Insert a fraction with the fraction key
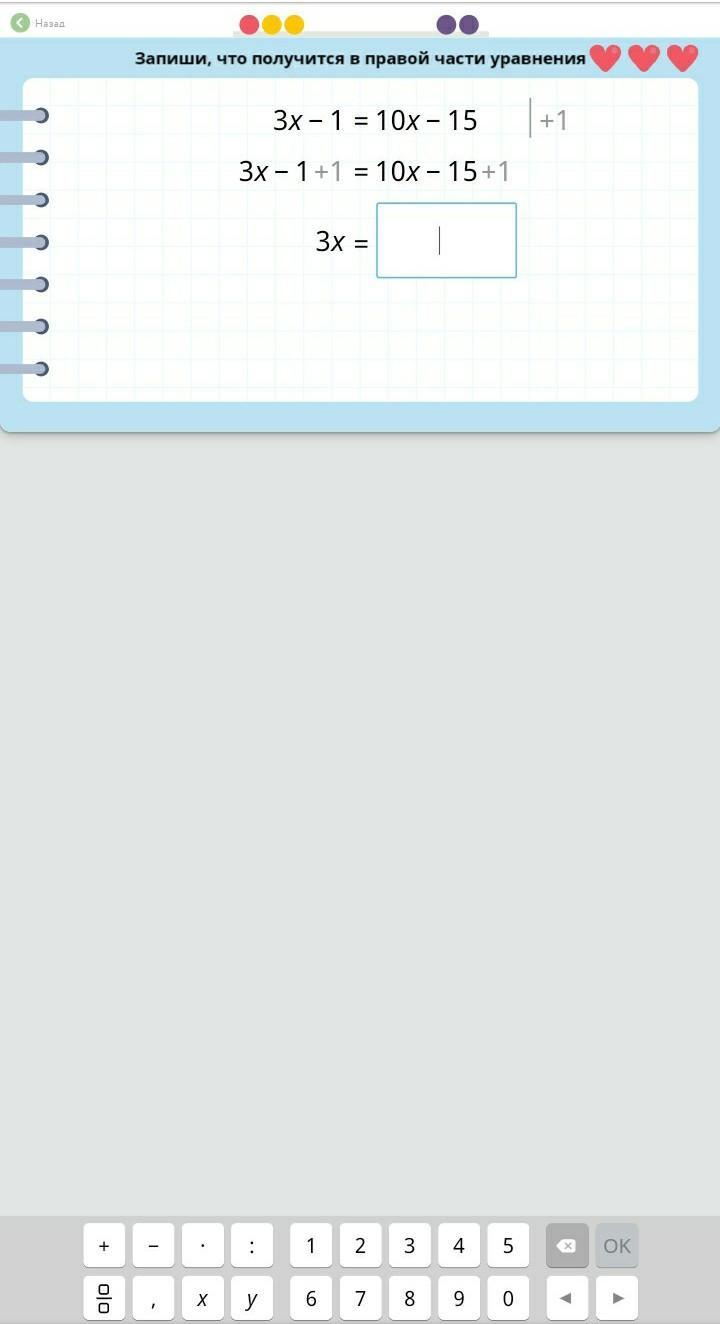Viewport: 720px width, 1324px height. pyautogui.click(x=104, y=1298)
